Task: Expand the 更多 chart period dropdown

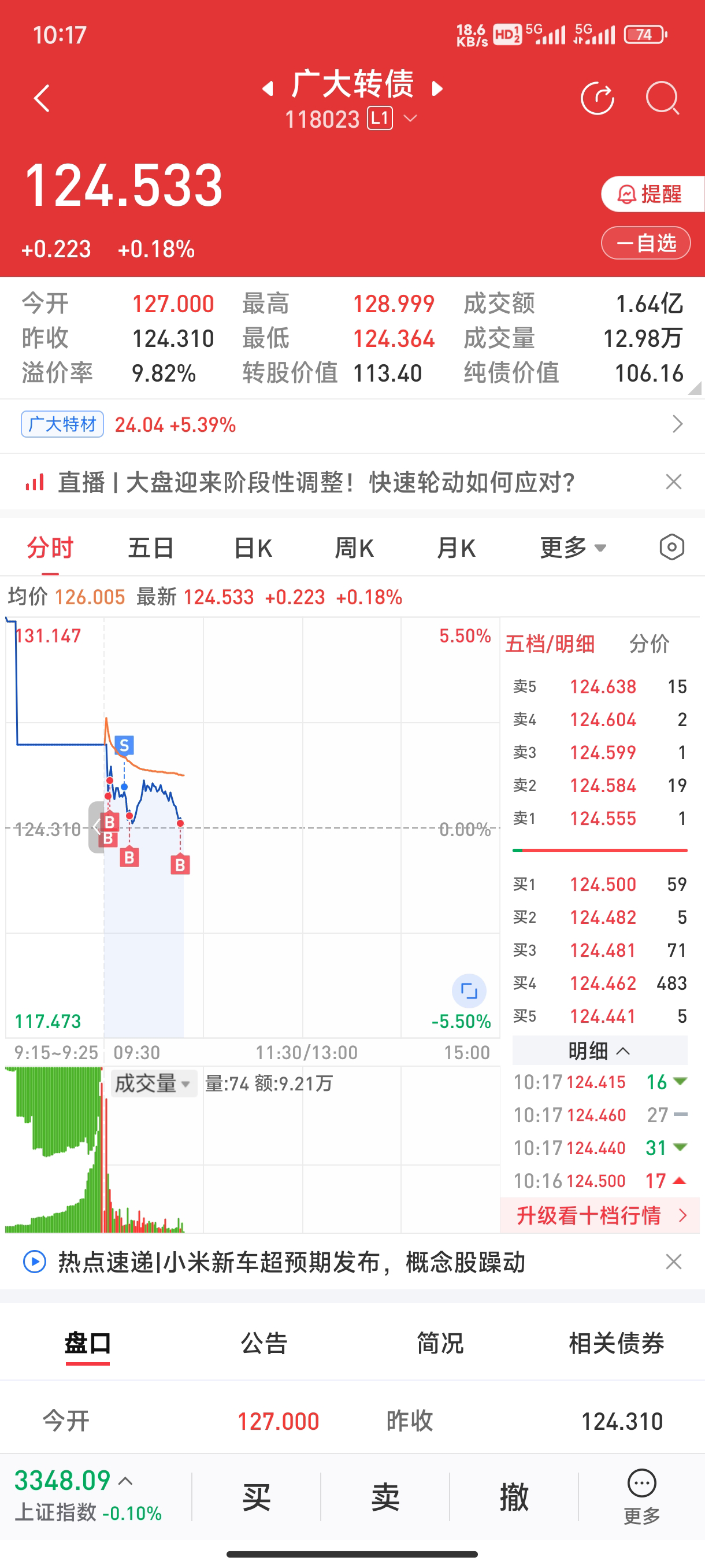Action: pos(573,548)
